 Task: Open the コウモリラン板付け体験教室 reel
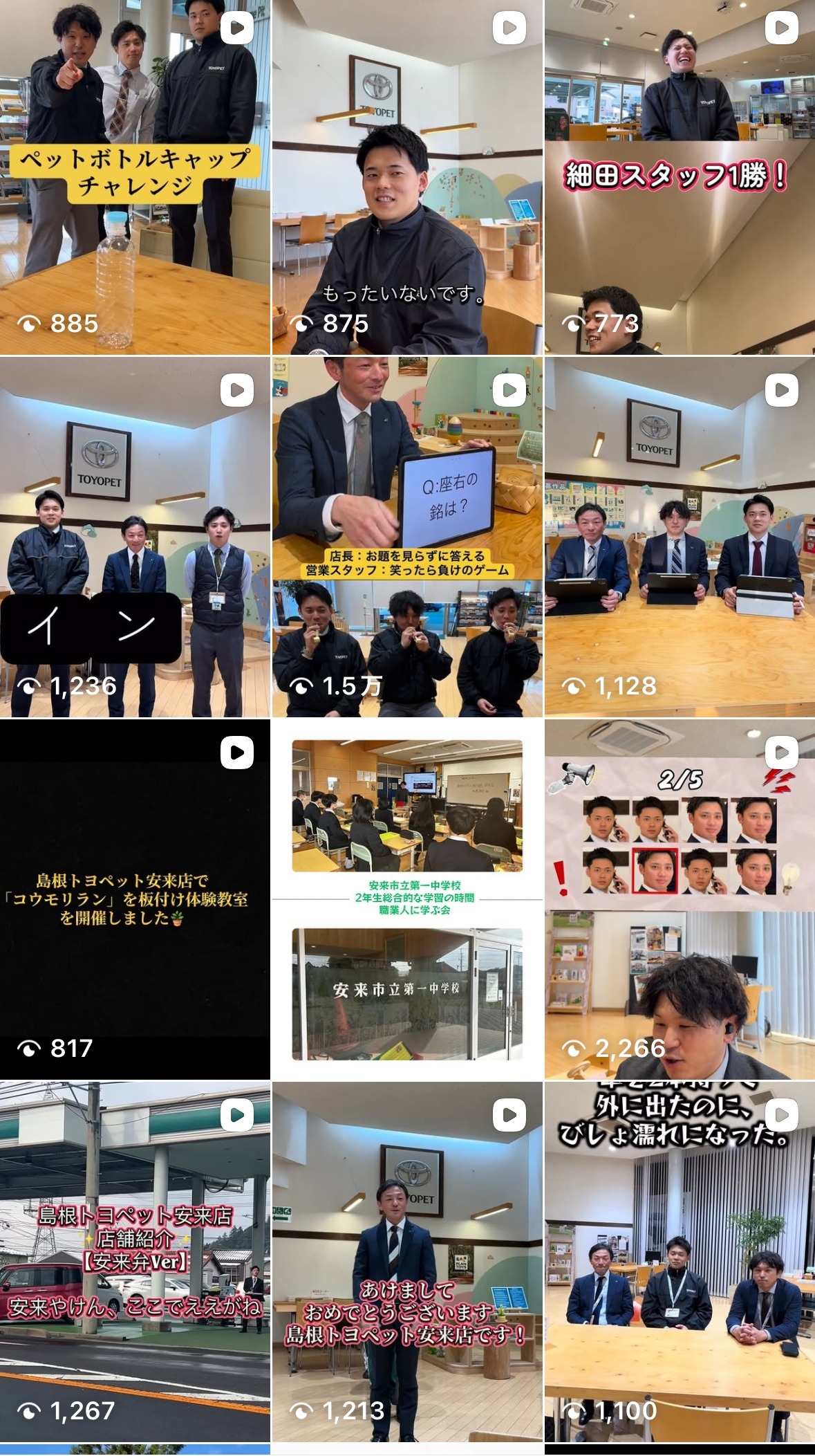(x=135, y=899)
